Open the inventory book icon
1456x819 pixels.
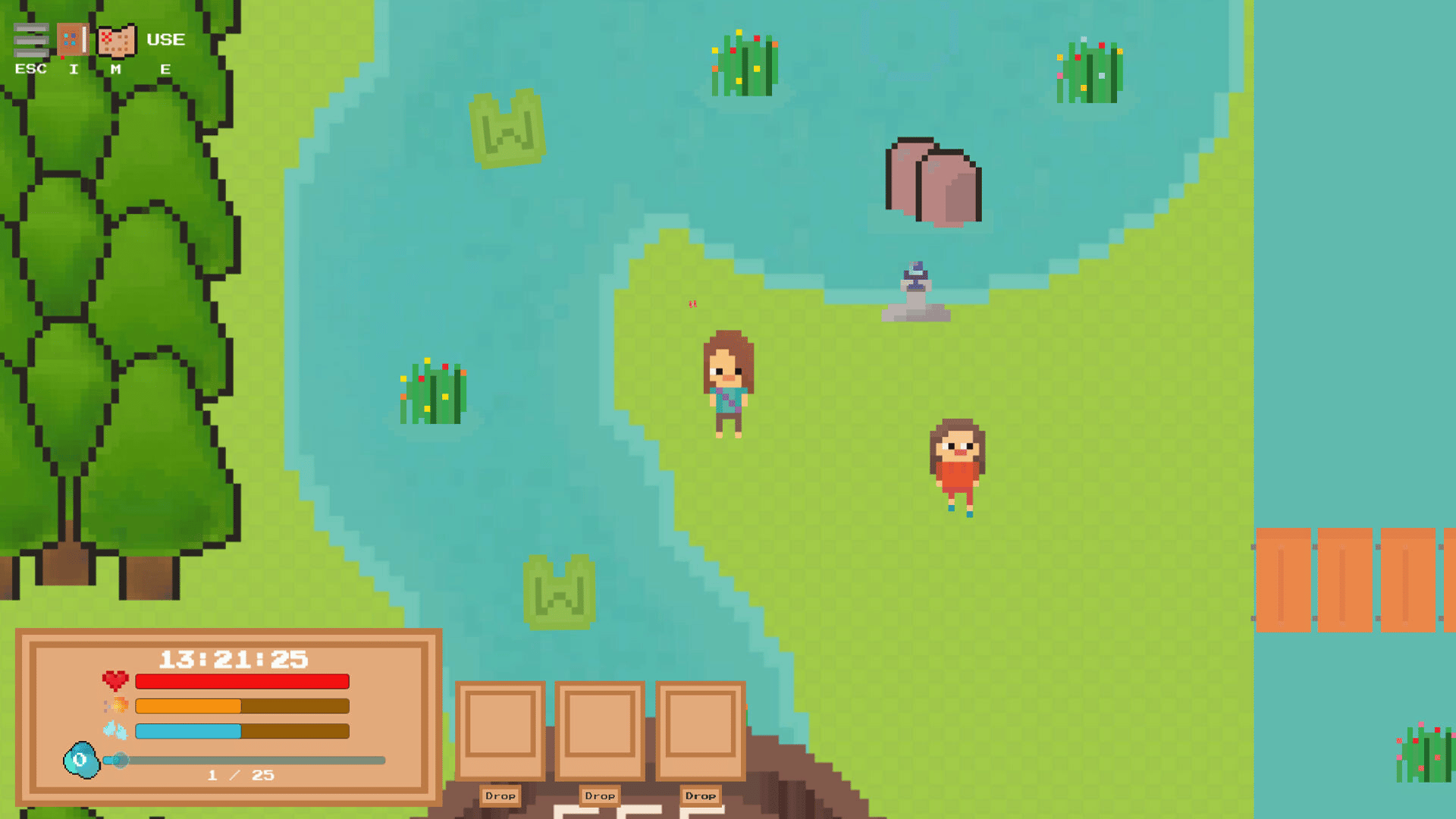pos(73,40)
